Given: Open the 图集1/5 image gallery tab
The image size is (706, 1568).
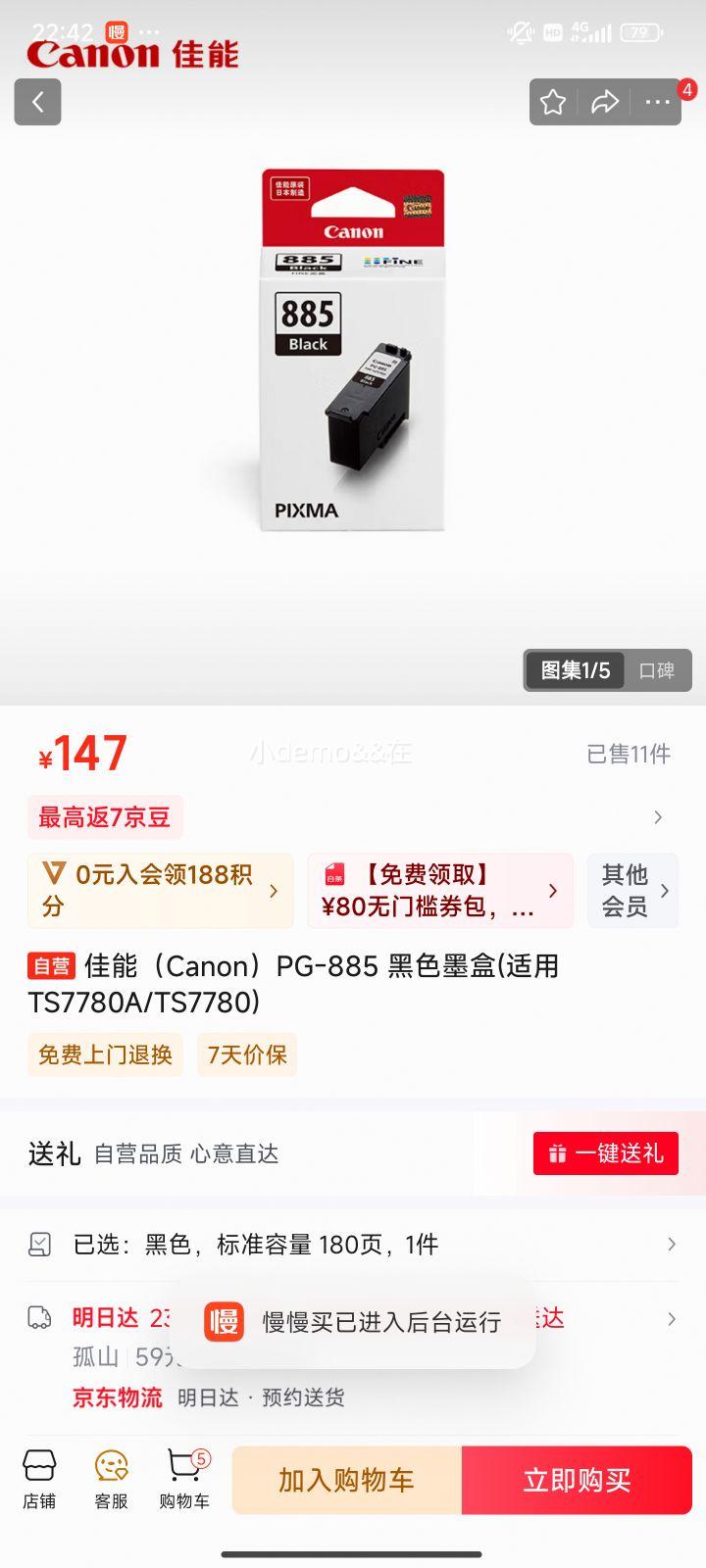Looking at the screenshot, I should coord(574,670).
